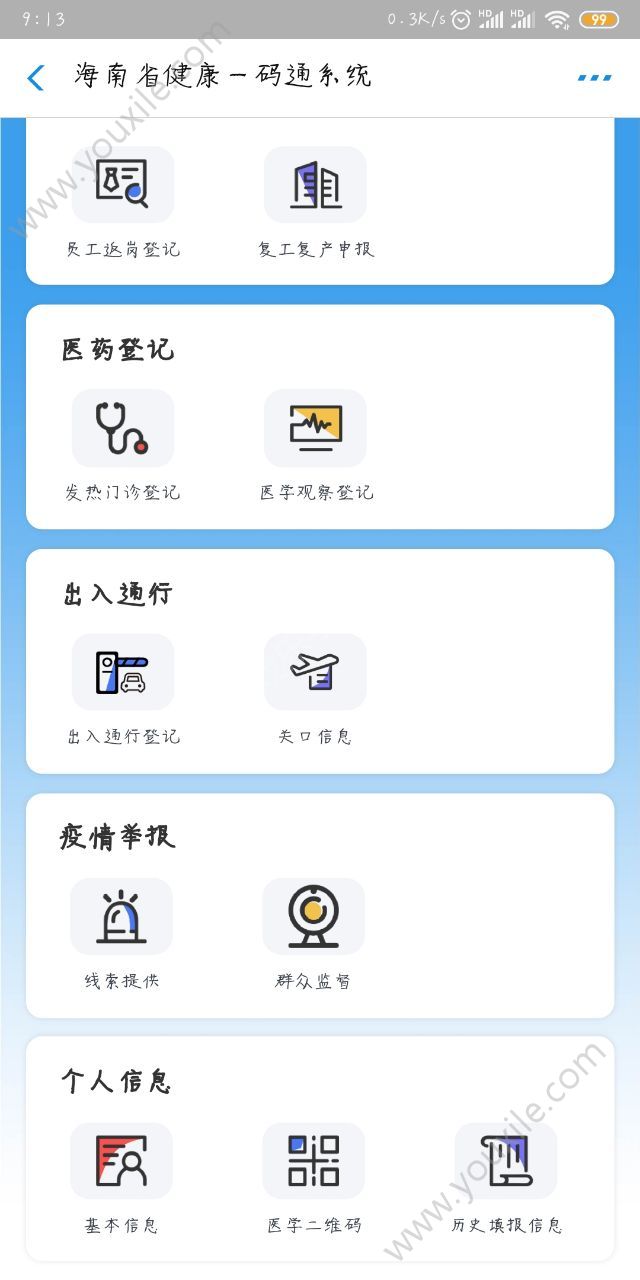Go back using the top-left arrow
Image resolution: width=640 pixels, height=1280 pixels.
click(36, 77)
